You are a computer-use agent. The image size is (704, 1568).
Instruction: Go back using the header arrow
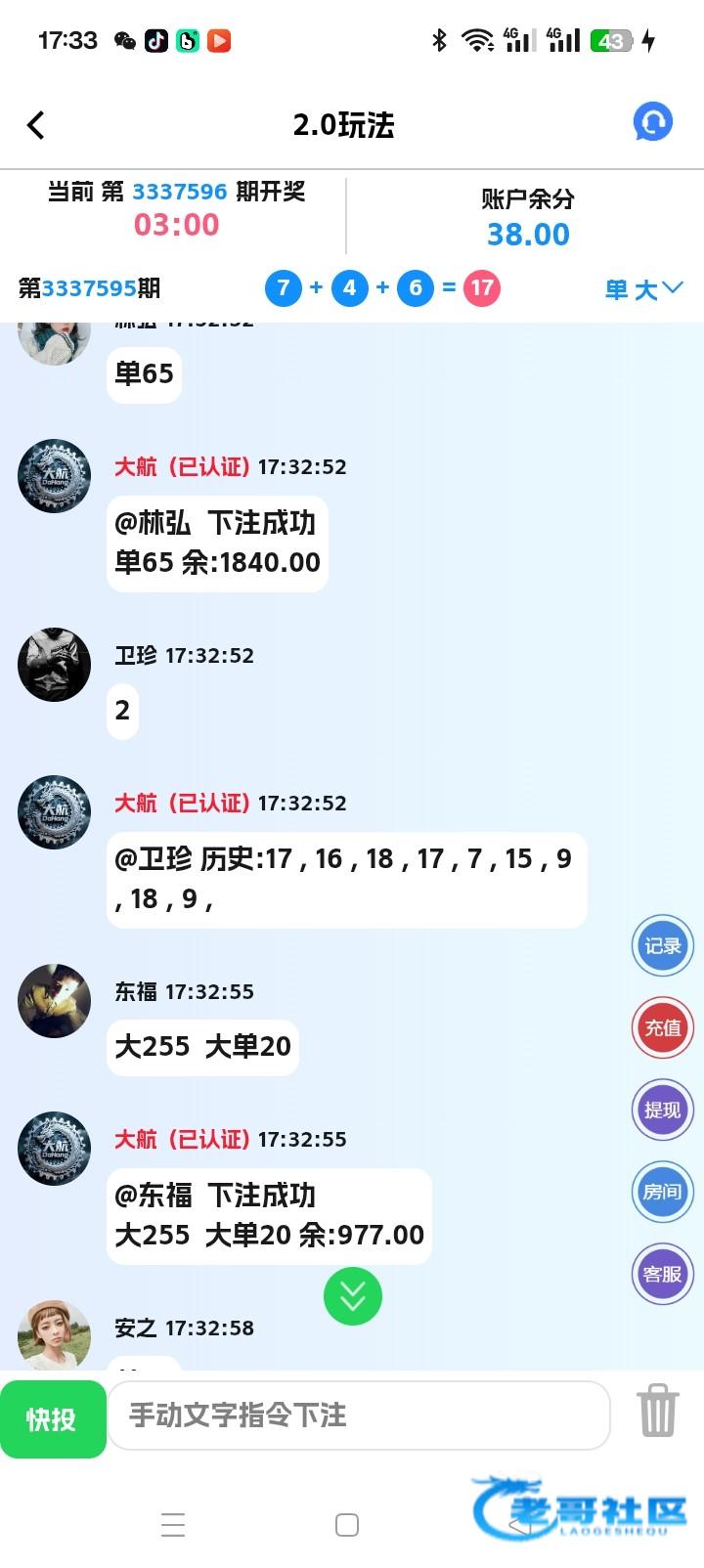[36, 125]
